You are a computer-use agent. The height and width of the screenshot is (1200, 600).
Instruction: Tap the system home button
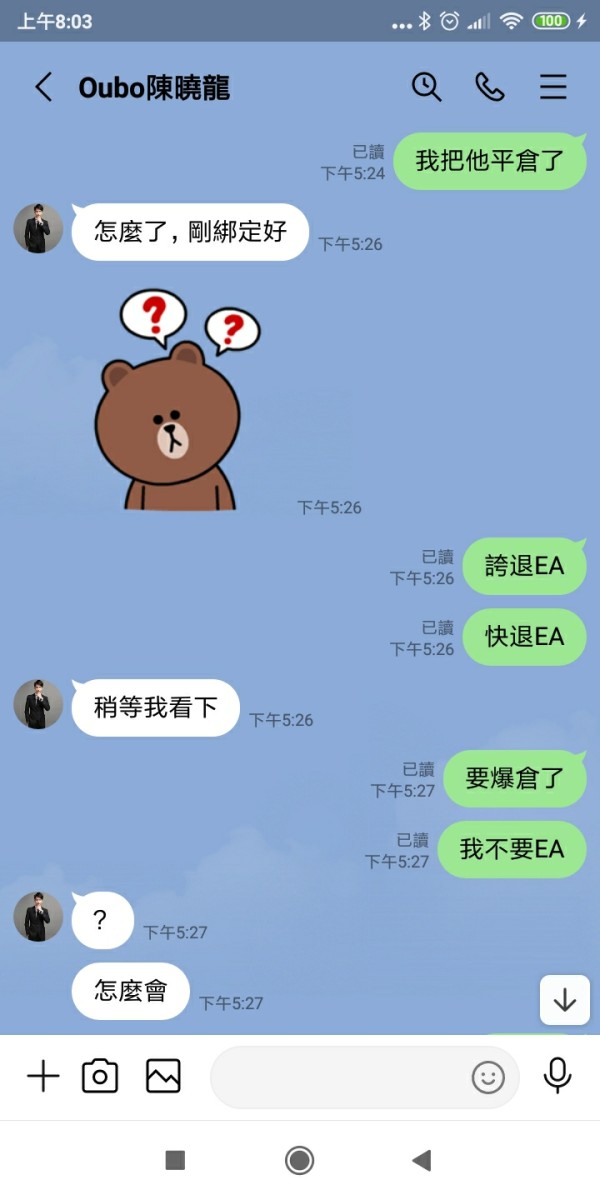[x=299, y=1160]
